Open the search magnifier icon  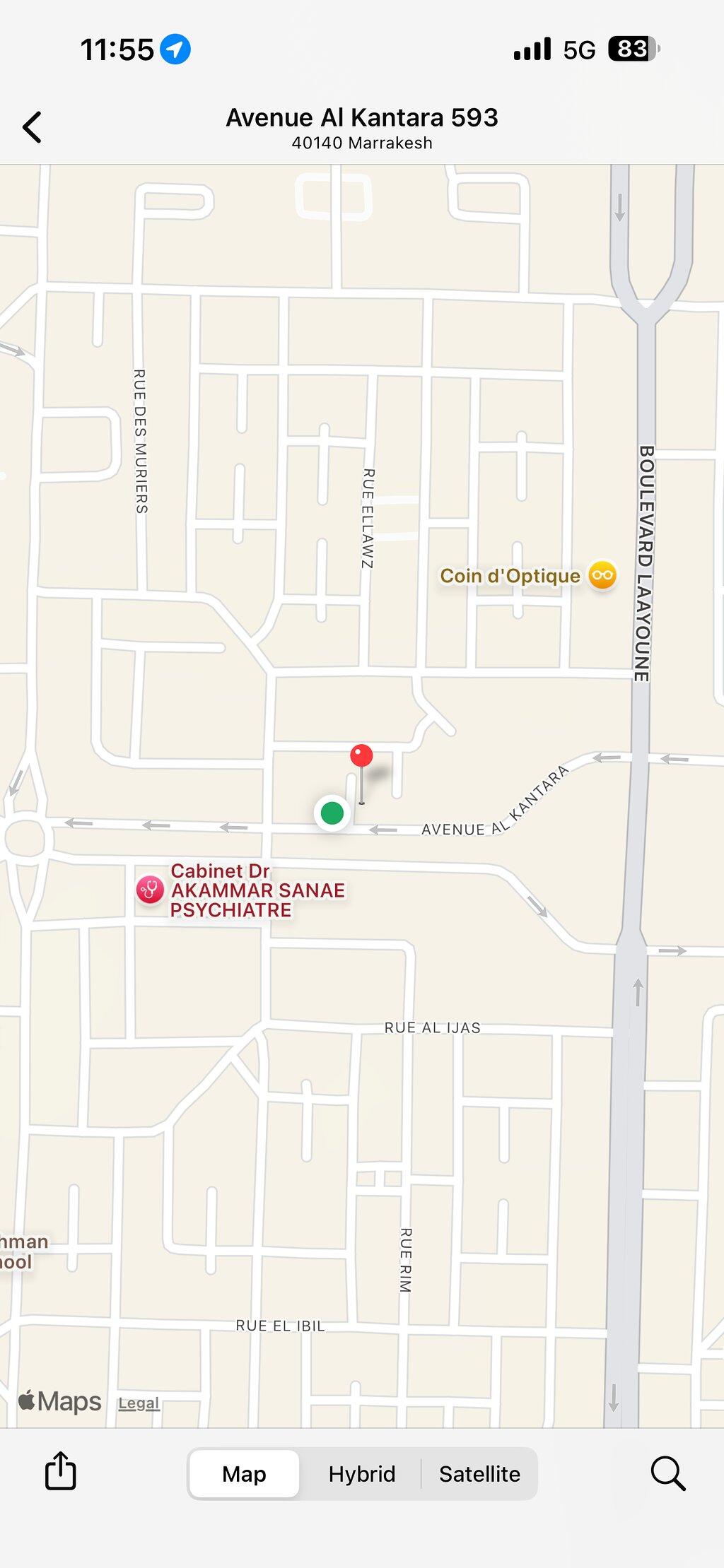[x=667, y=1473]
